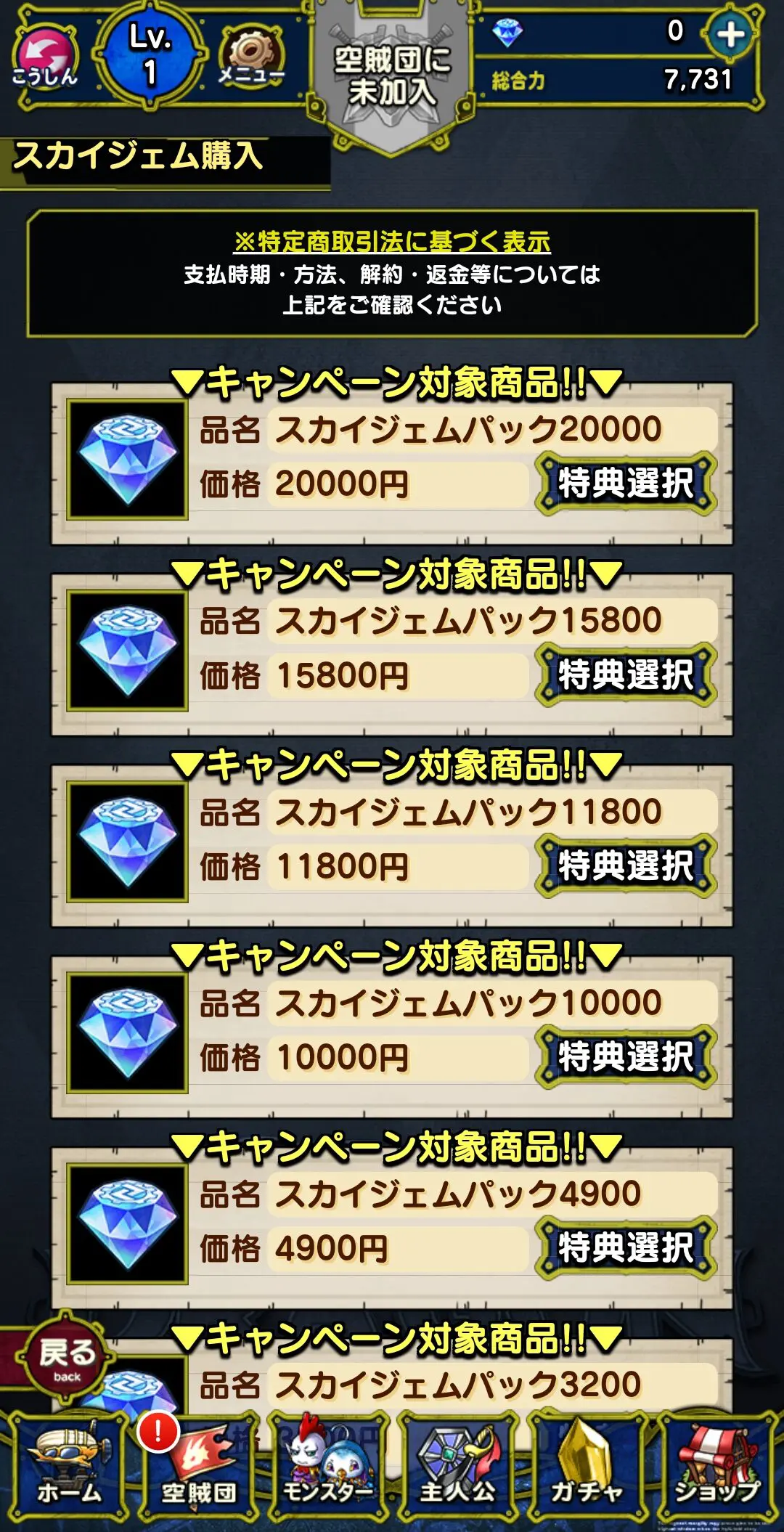Go to the ガチャ tab
The width and height of the screenshot is (784, 1532).
point(587,1469)
